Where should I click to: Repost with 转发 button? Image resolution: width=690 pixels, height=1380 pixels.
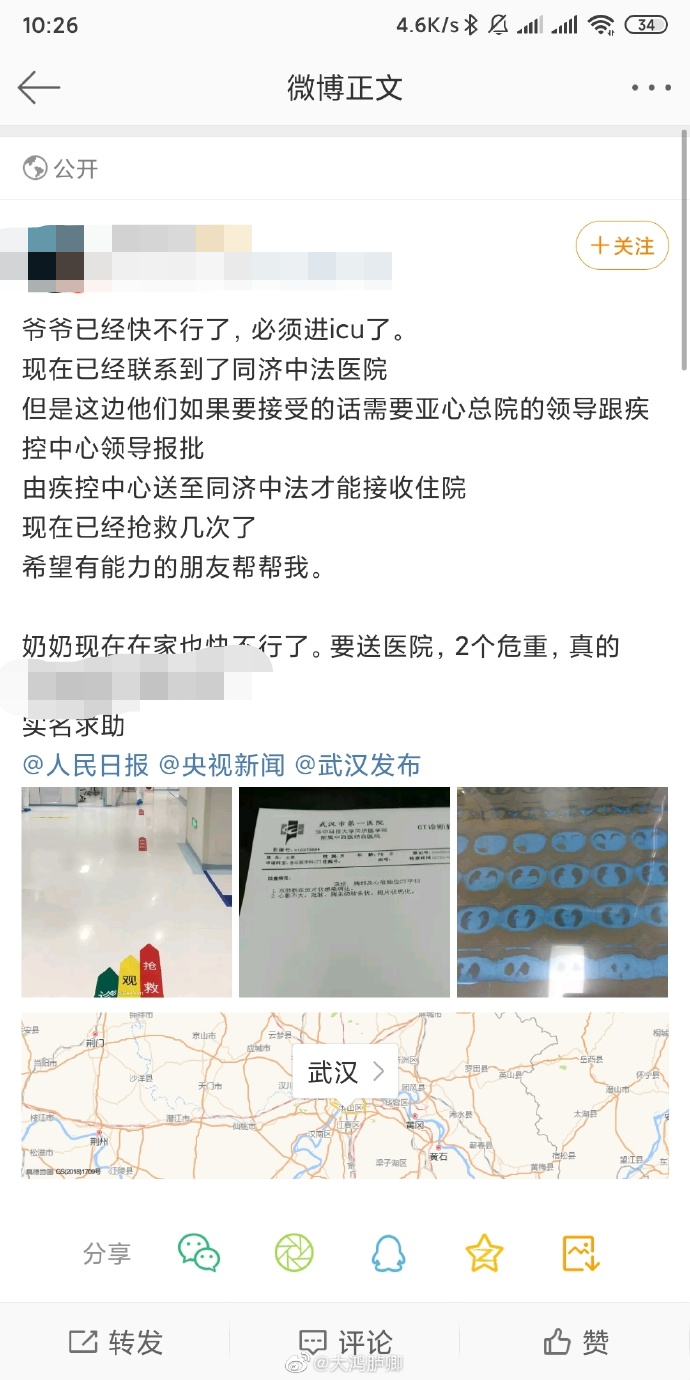[x=115, y=1342]
